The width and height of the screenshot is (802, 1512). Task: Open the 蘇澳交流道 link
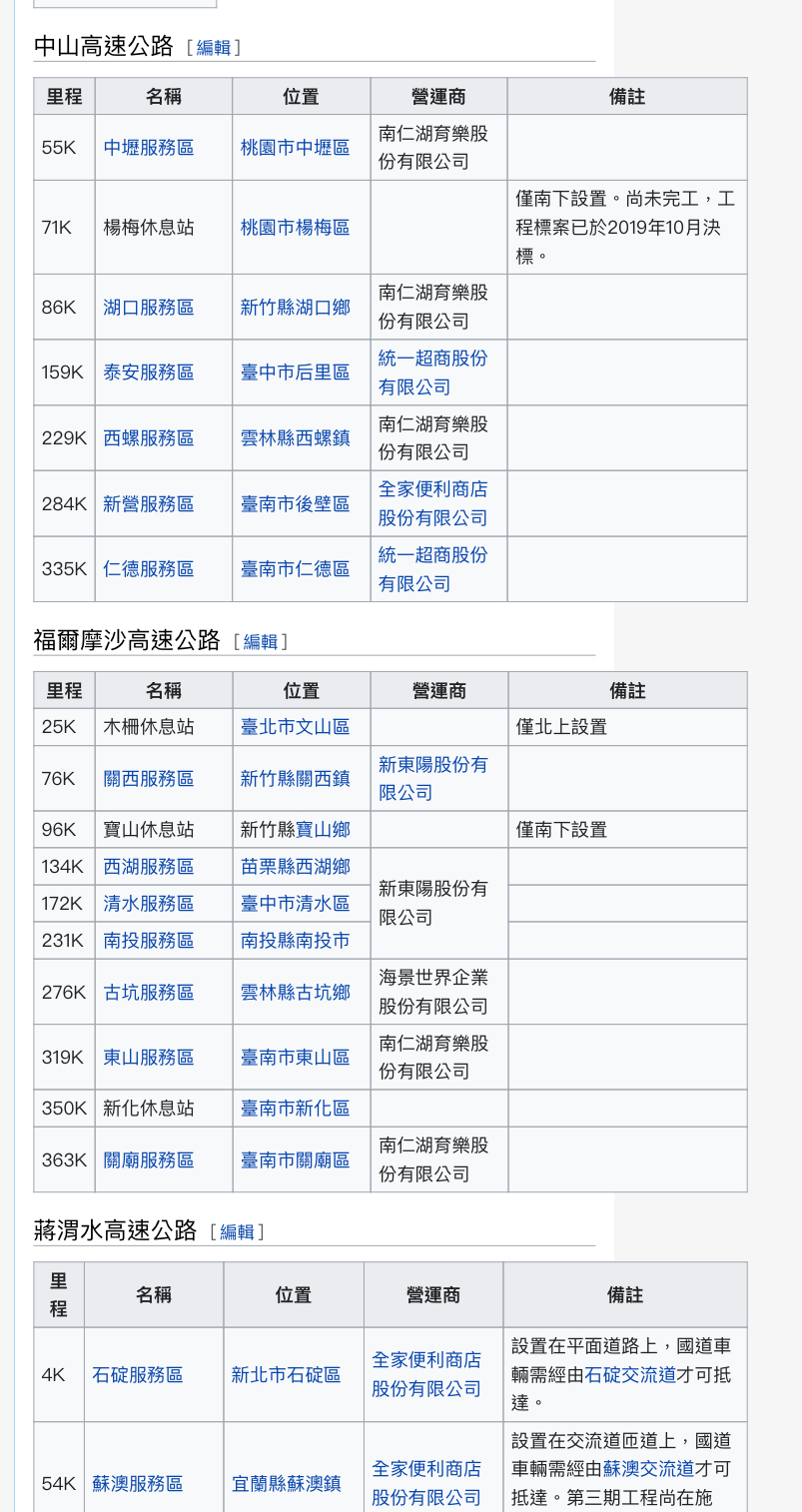[x=648, y=1469]
